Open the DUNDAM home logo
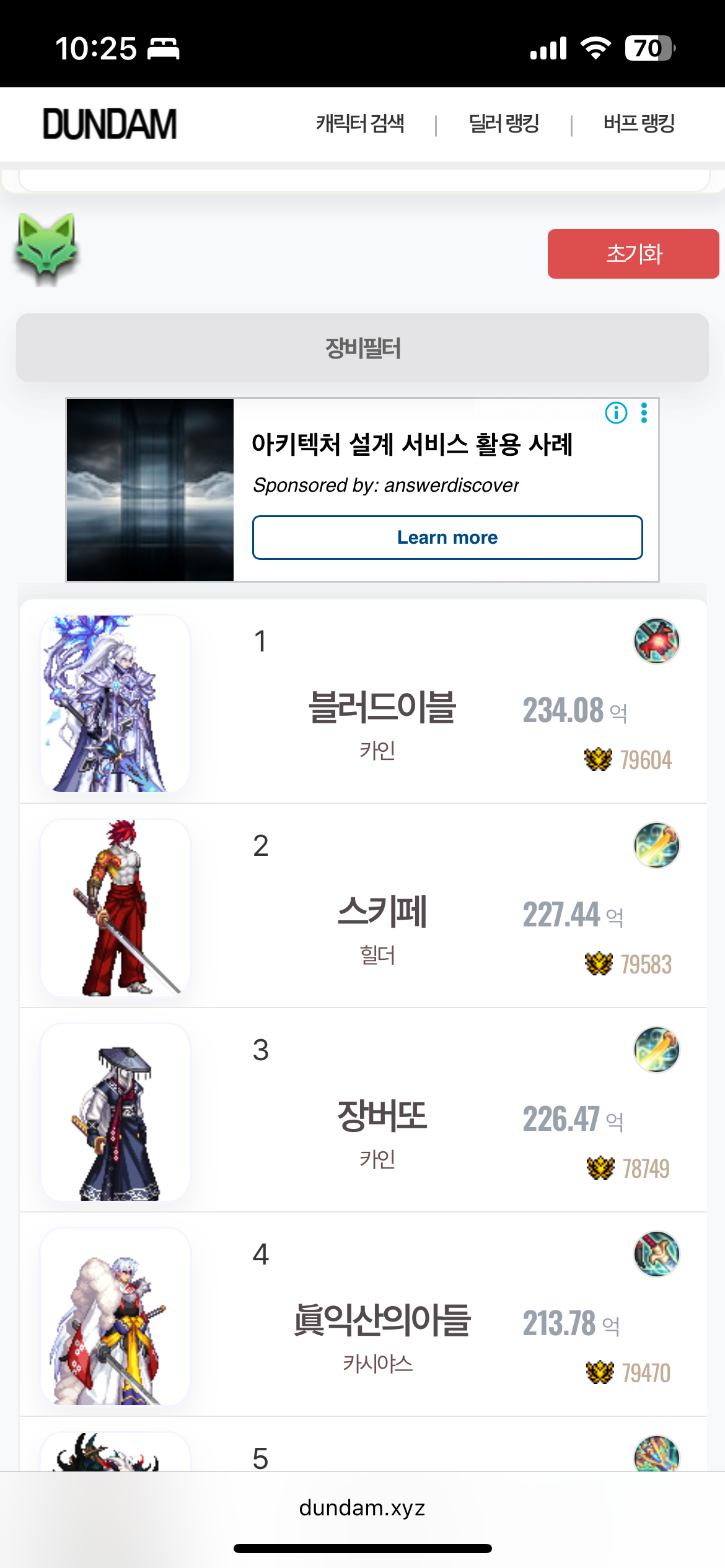725x1568 pixels. tap(110, 124)
